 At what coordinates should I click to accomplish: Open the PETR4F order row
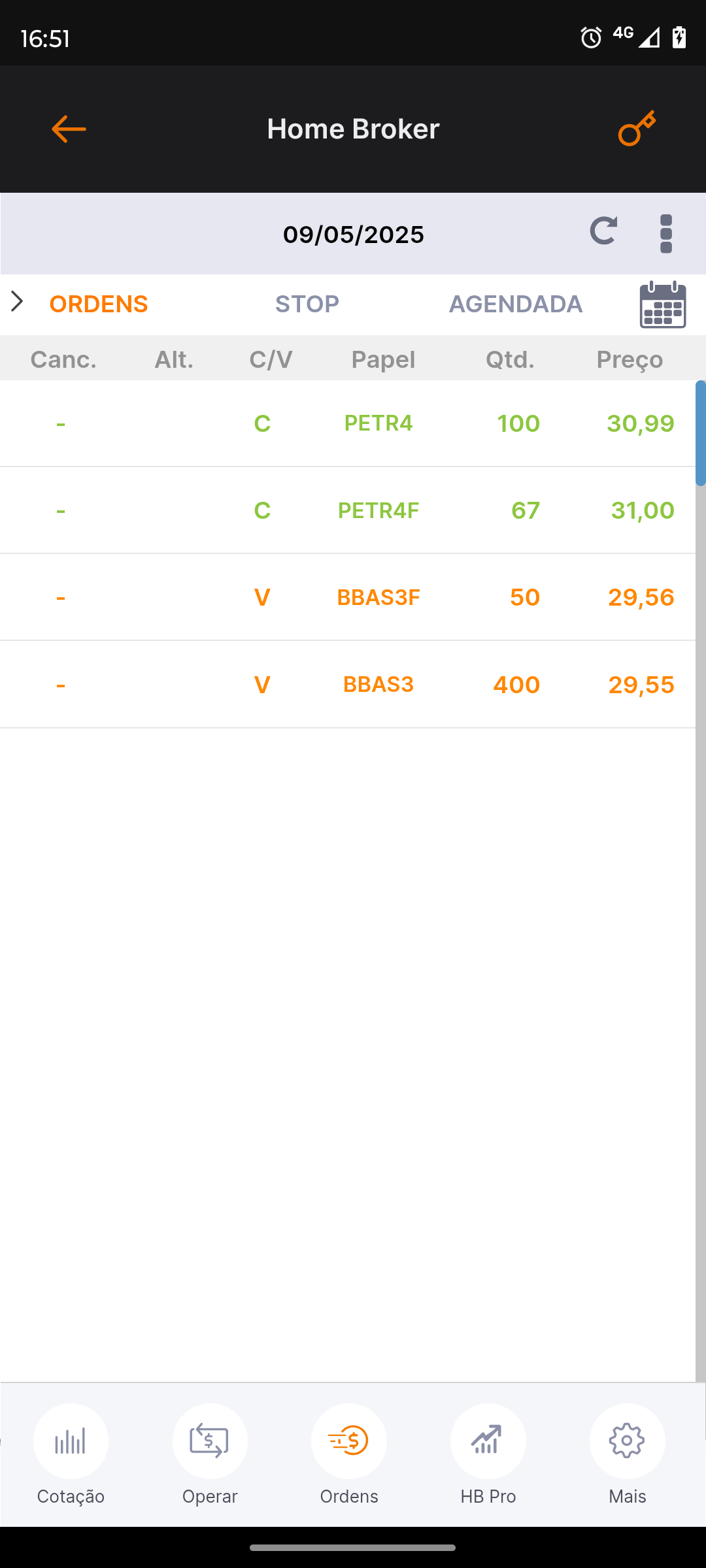(348, 510)
